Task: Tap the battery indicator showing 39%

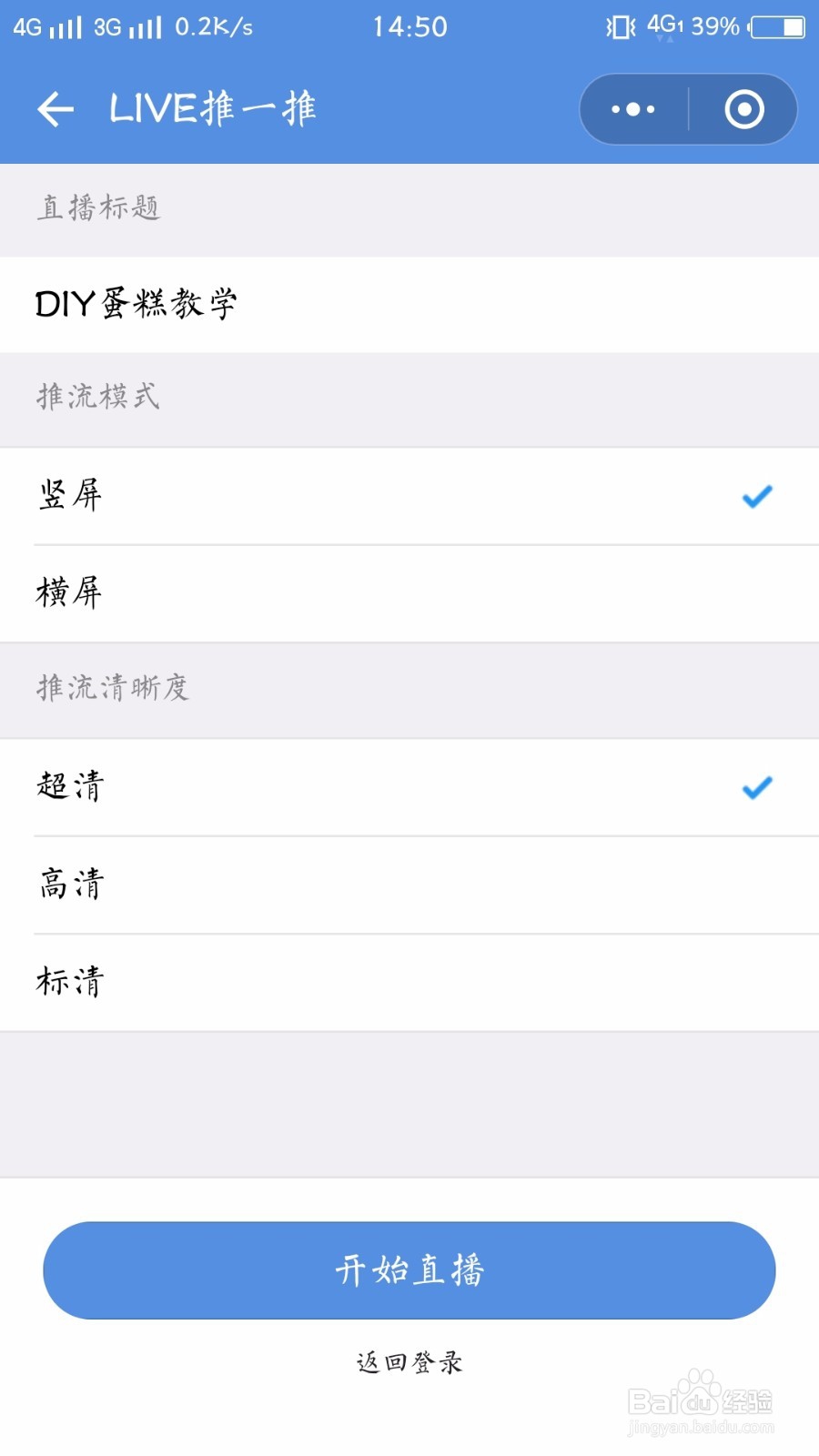Action: pyautogui.click(x=774, y=27)
